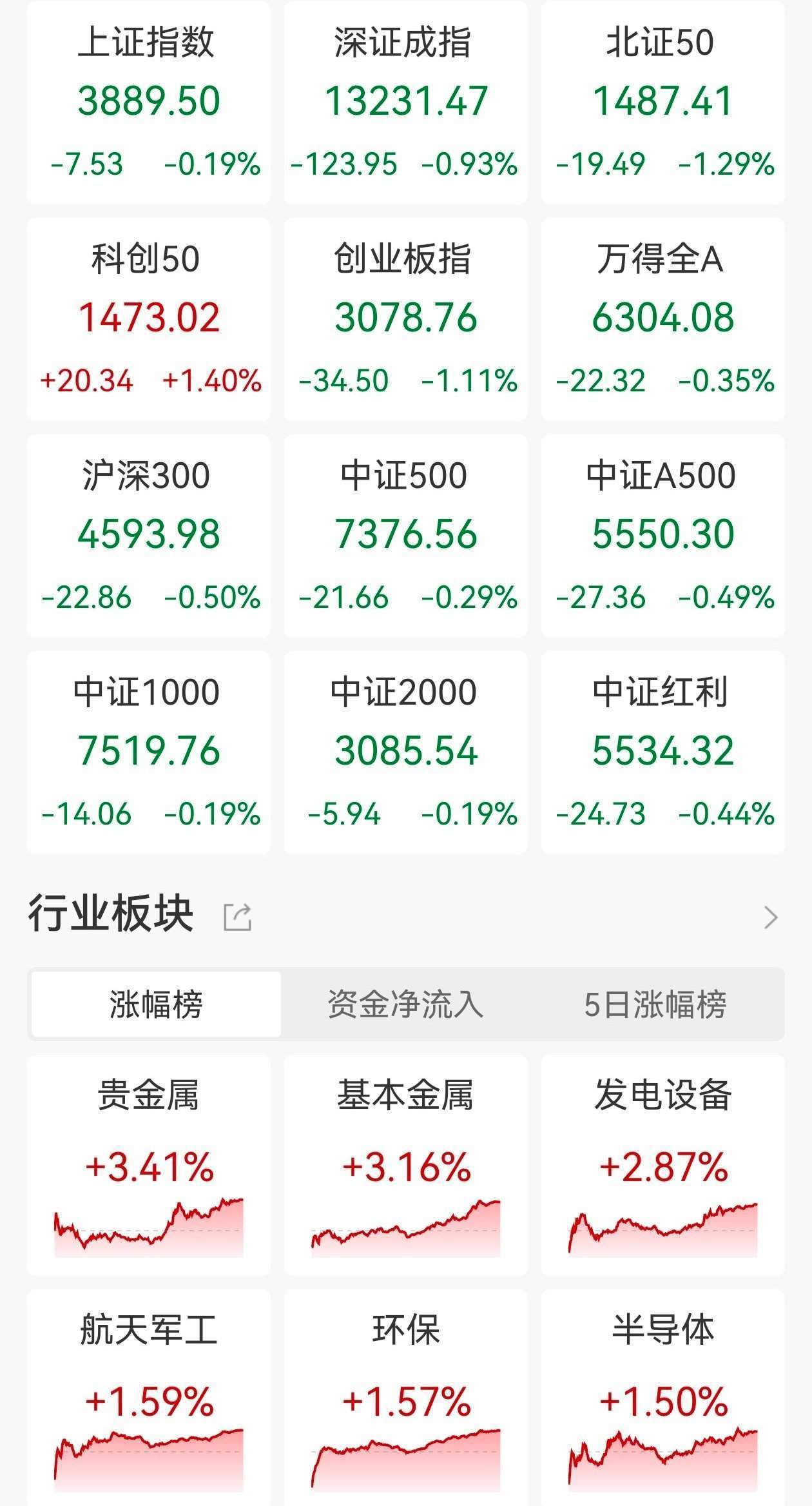Open the 中证A500 index card
Viewport: 812px width, 1506px height.
pyautogui.click(x=662, y=536)
